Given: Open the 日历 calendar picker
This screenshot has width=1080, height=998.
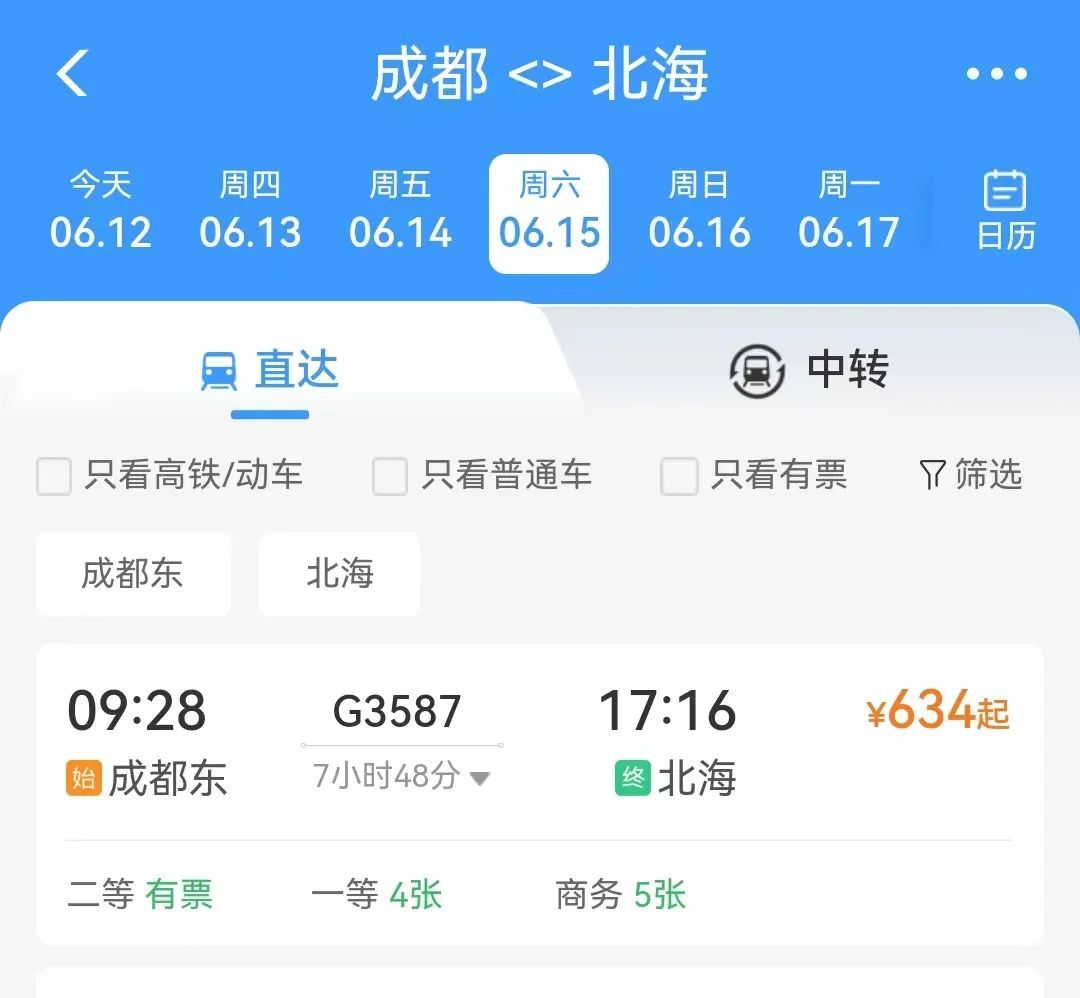Looking at the screenshot, I should (x=1005, y=210).
